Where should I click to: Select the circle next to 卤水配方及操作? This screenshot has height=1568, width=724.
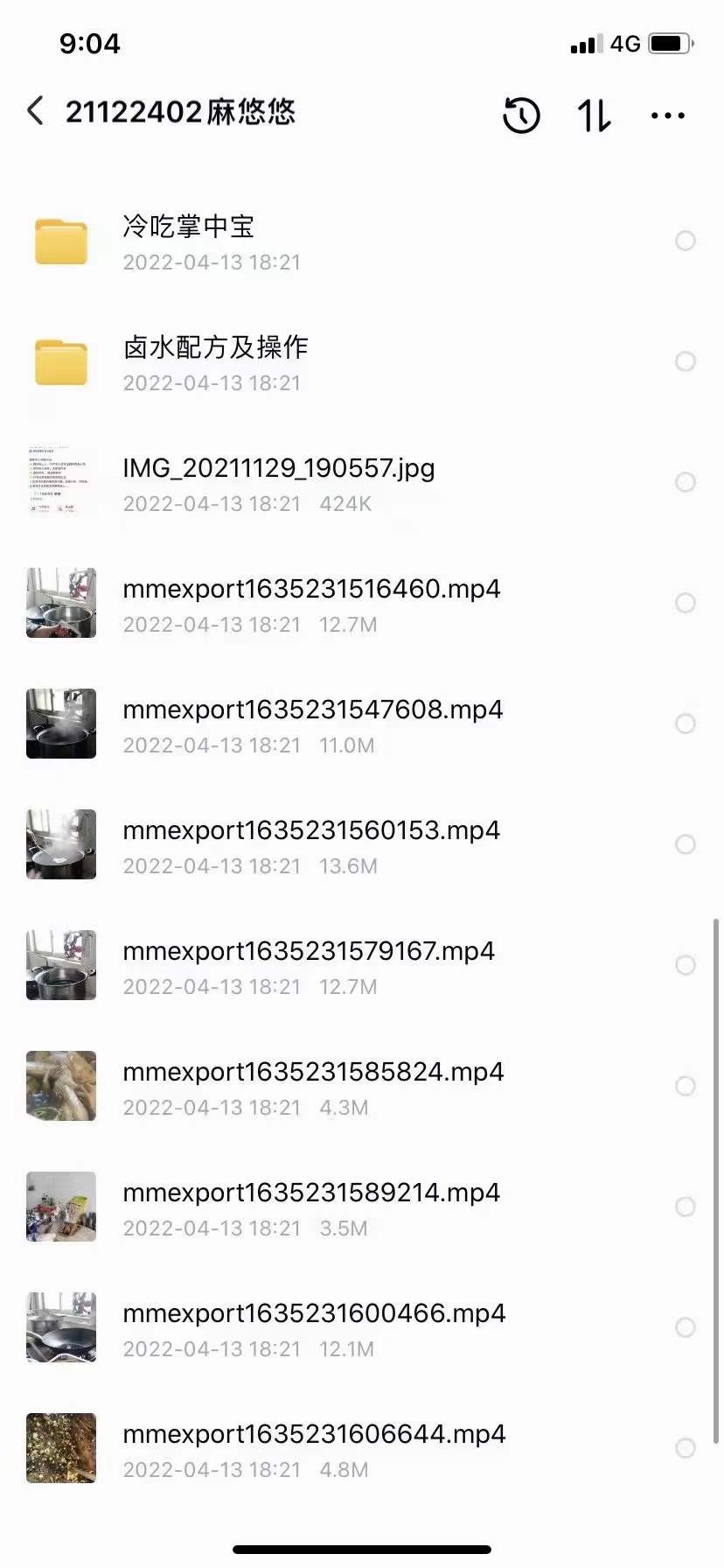[686, 361]
